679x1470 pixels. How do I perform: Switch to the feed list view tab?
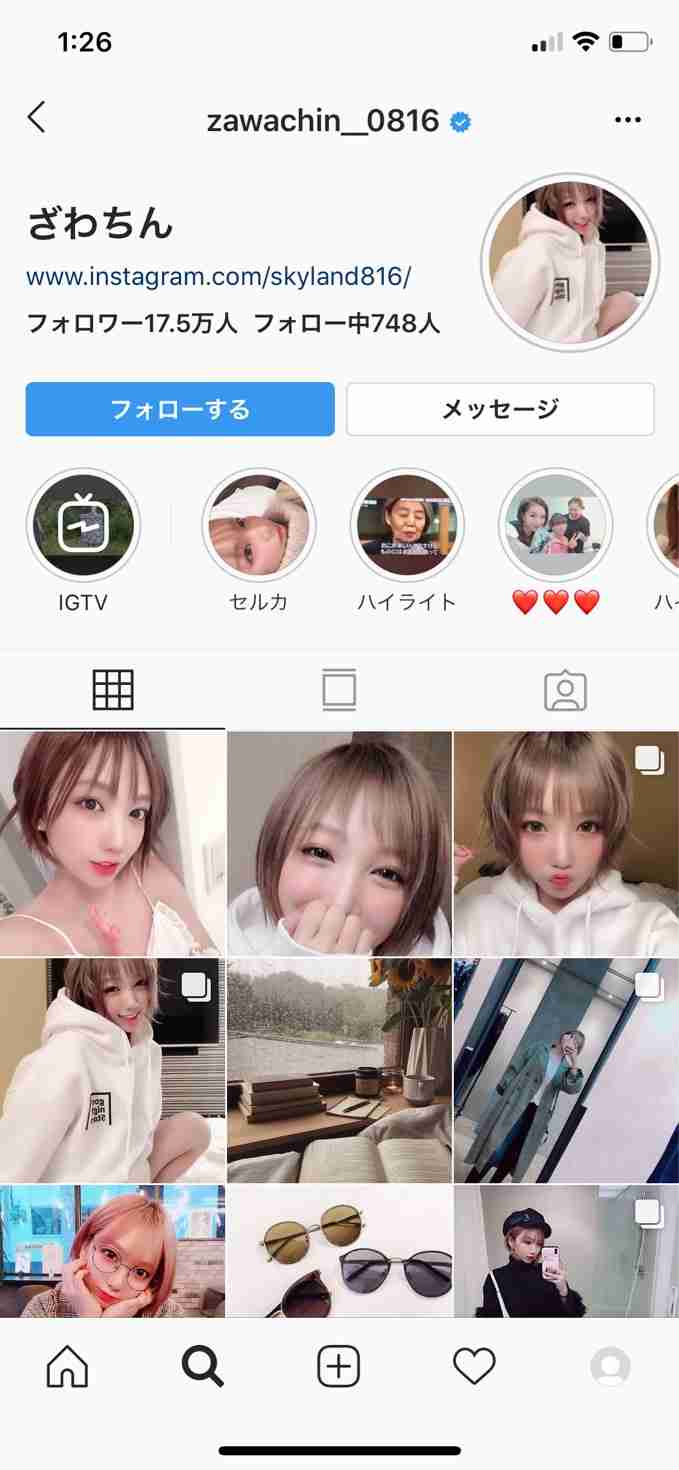click(x=339, y=690)
